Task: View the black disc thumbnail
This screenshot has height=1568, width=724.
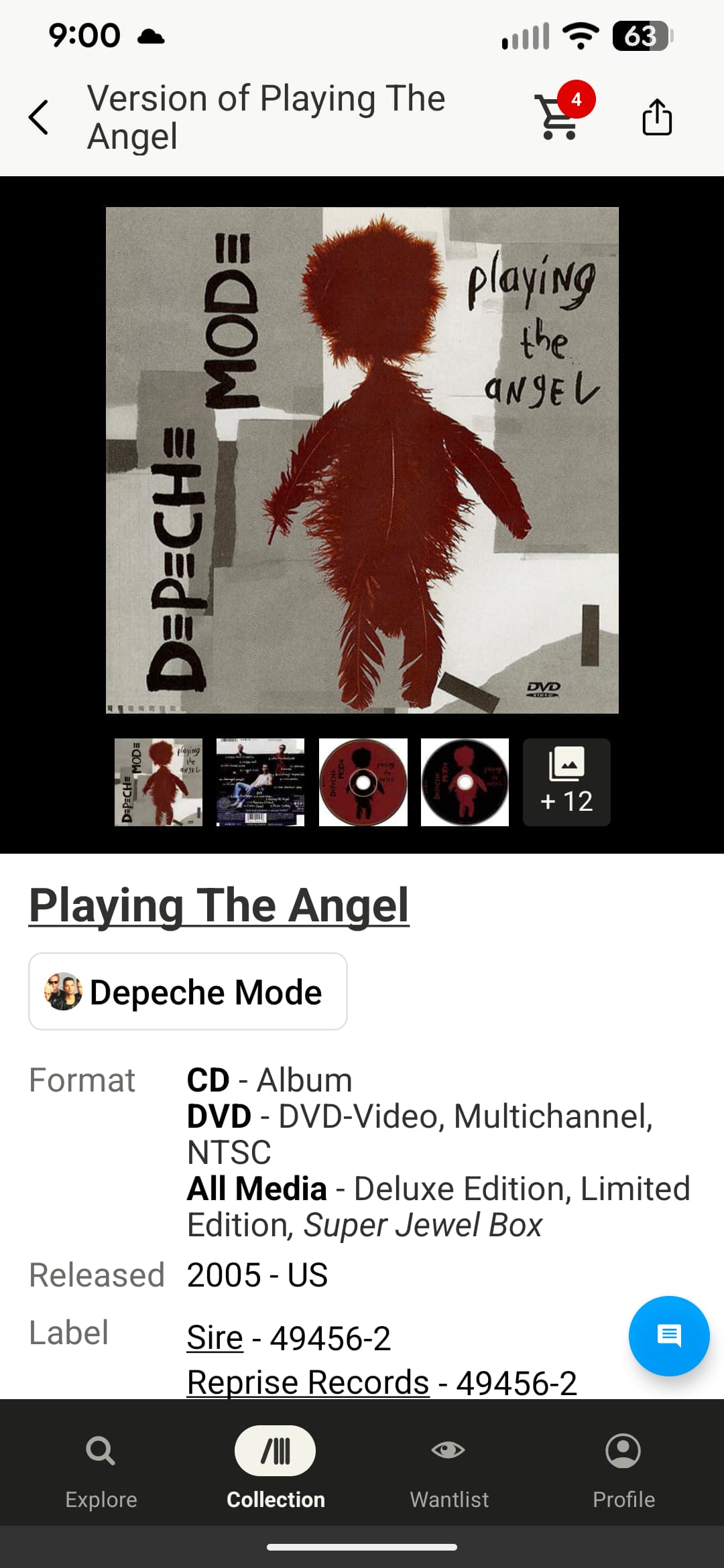Action: tap(465, 782)
